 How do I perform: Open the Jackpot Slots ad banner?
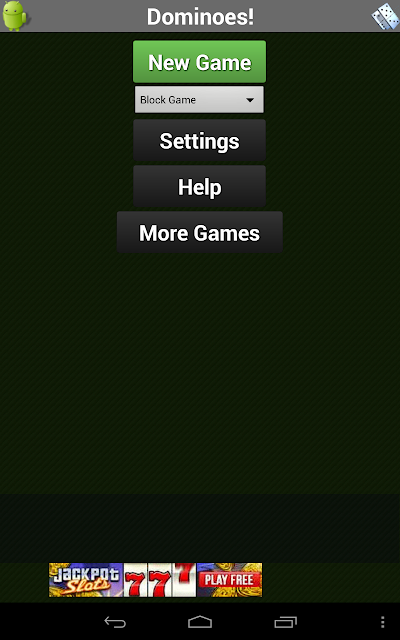(x=156, y=580)
